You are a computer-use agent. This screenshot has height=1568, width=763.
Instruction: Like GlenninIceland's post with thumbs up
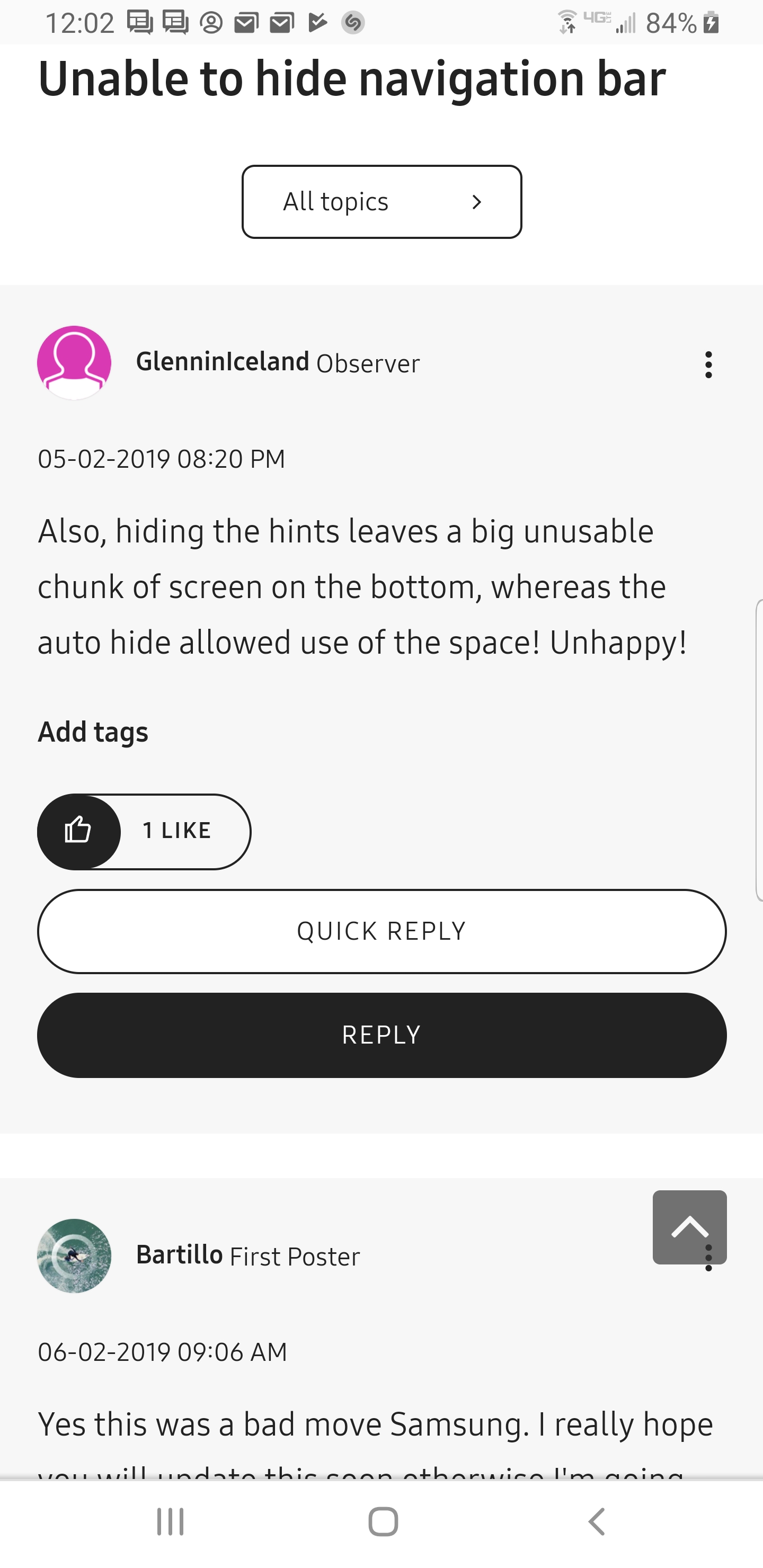click(79, 832)
